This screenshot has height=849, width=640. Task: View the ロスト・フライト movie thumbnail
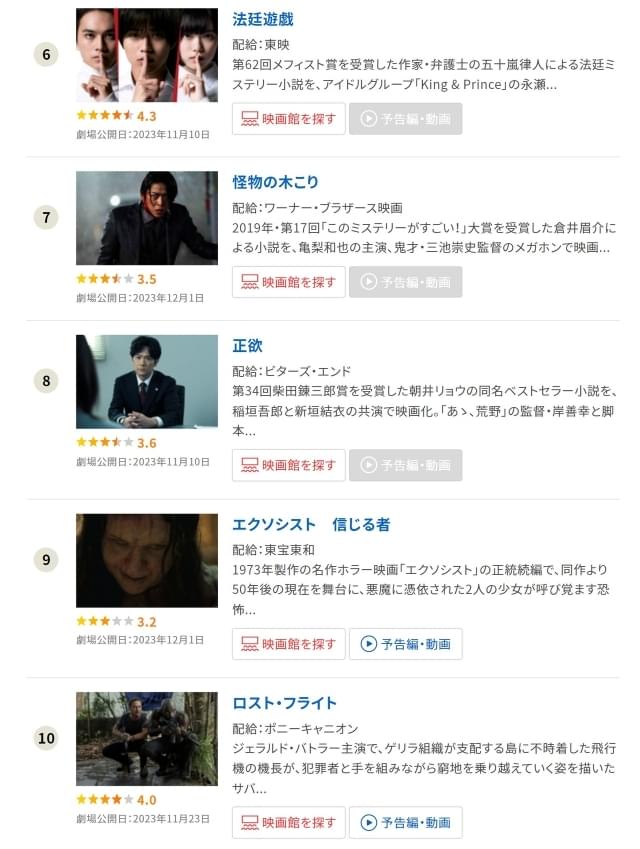(x=146, y=739)
